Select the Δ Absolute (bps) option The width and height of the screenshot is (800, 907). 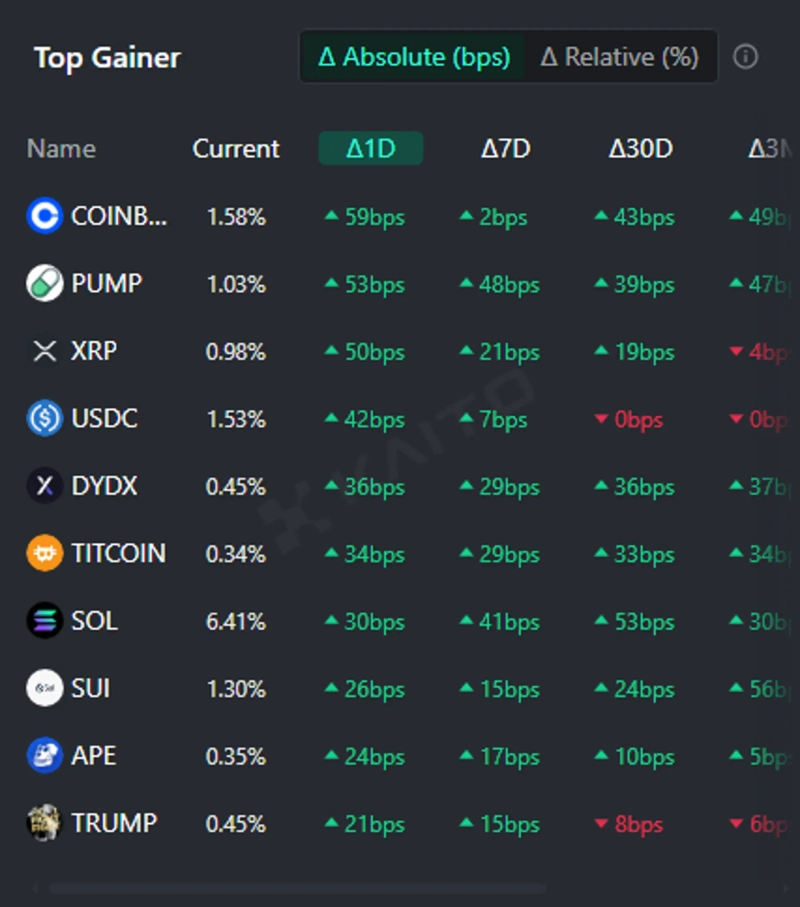click(x=414, y=57)
